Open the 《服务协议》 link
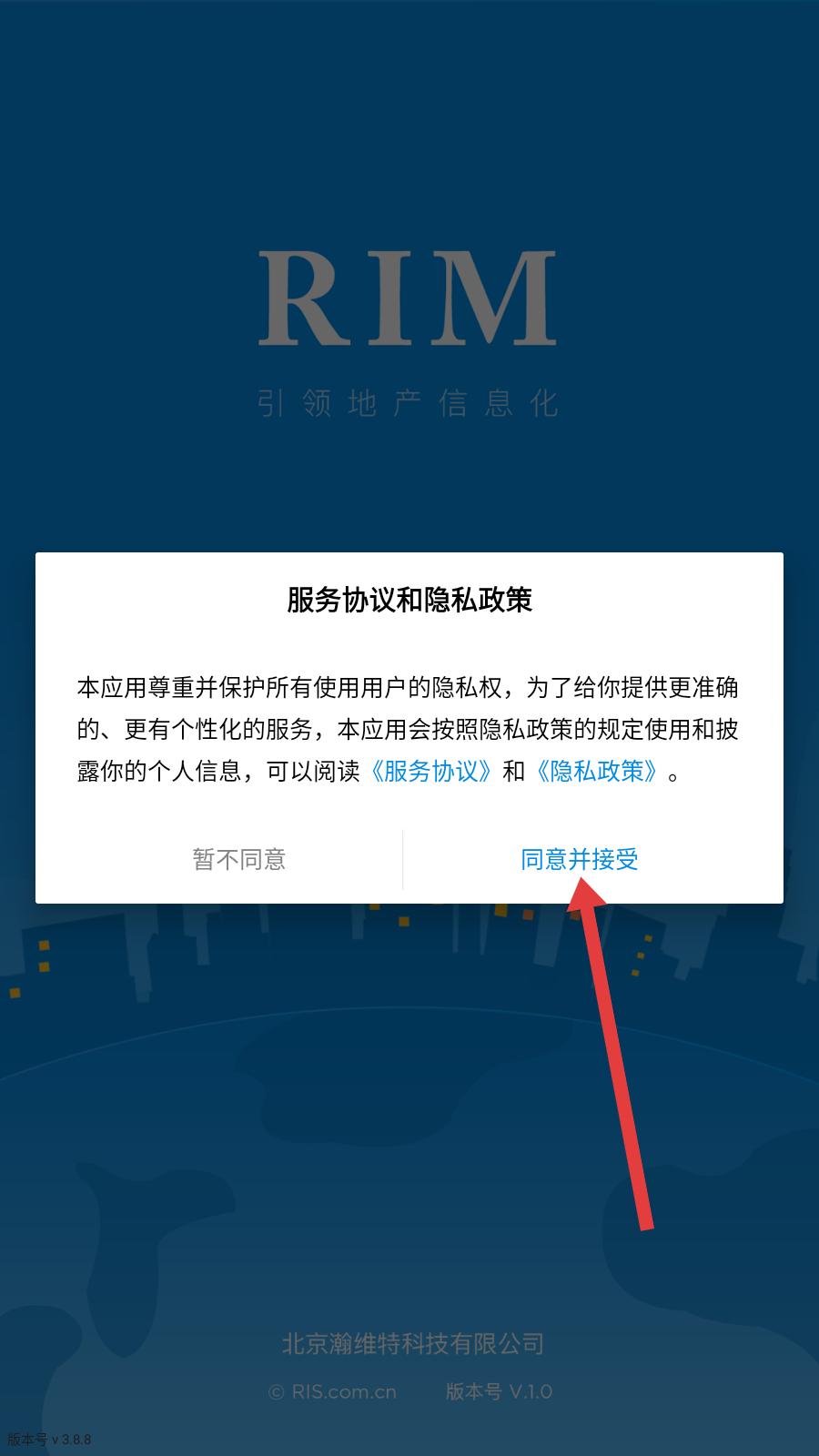819x1456 pixels. [x=431, y=772]
